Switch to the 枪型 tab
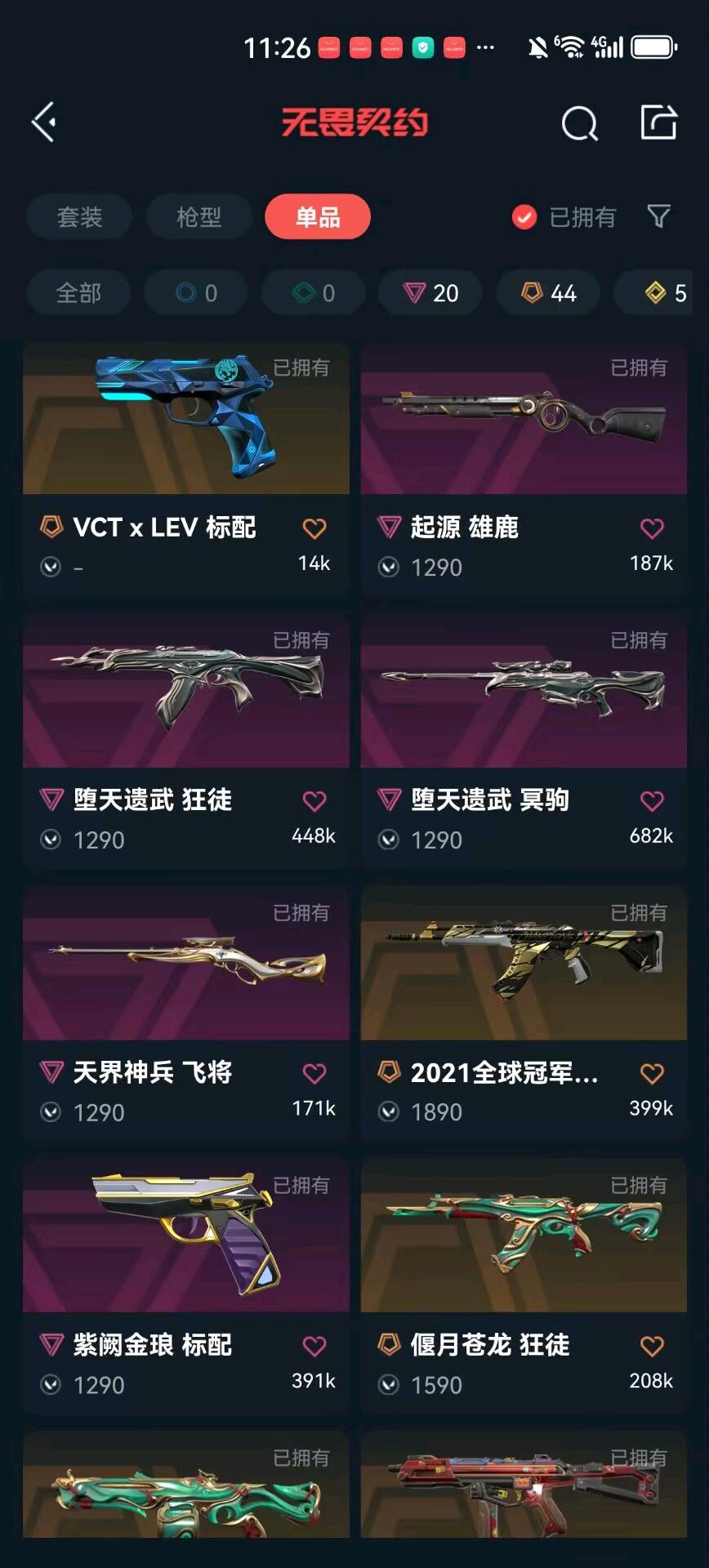709x1568 pixels. tap(198, 217)
